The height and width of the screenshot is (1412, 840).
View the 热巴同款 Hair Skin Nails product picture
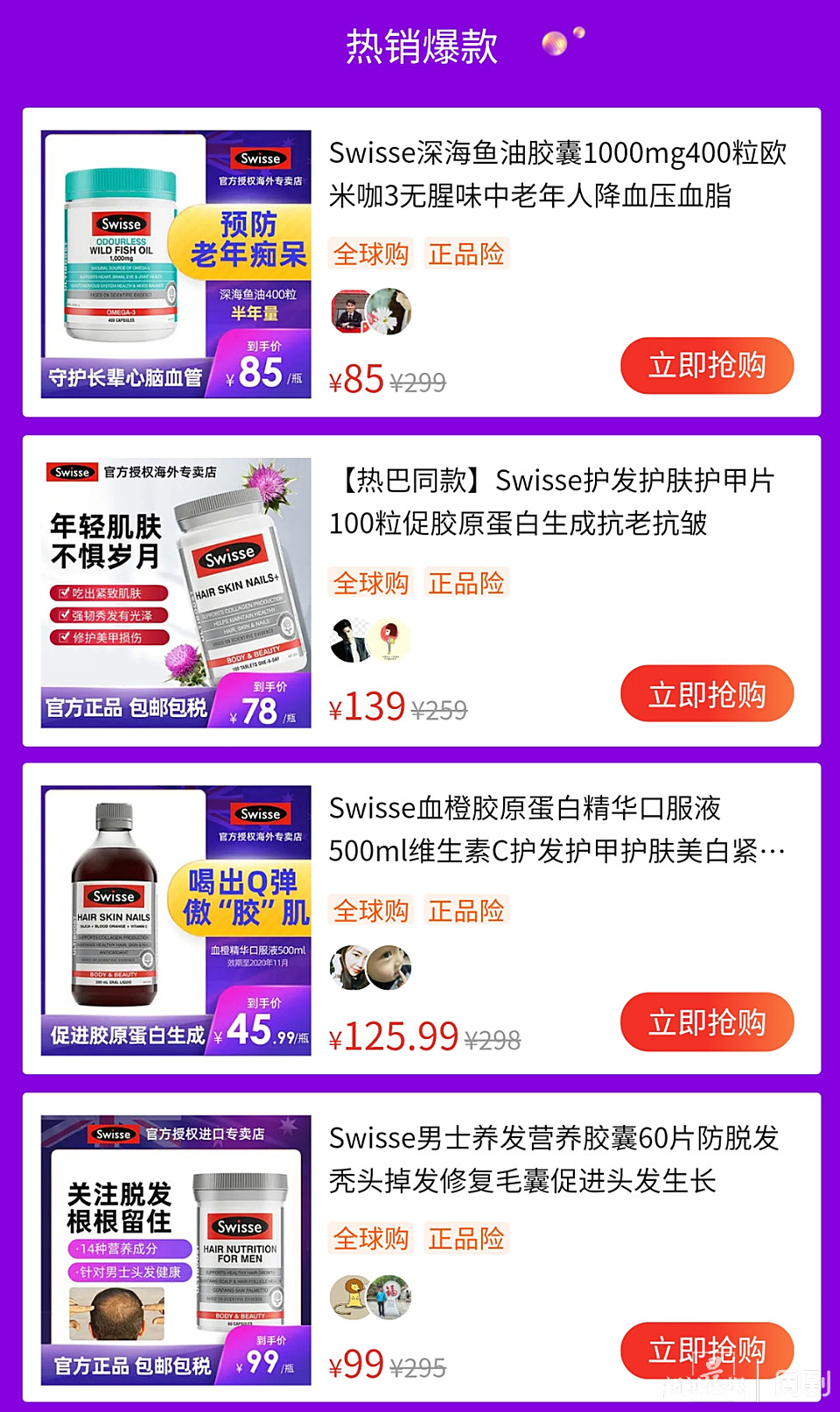pos(176,593)
